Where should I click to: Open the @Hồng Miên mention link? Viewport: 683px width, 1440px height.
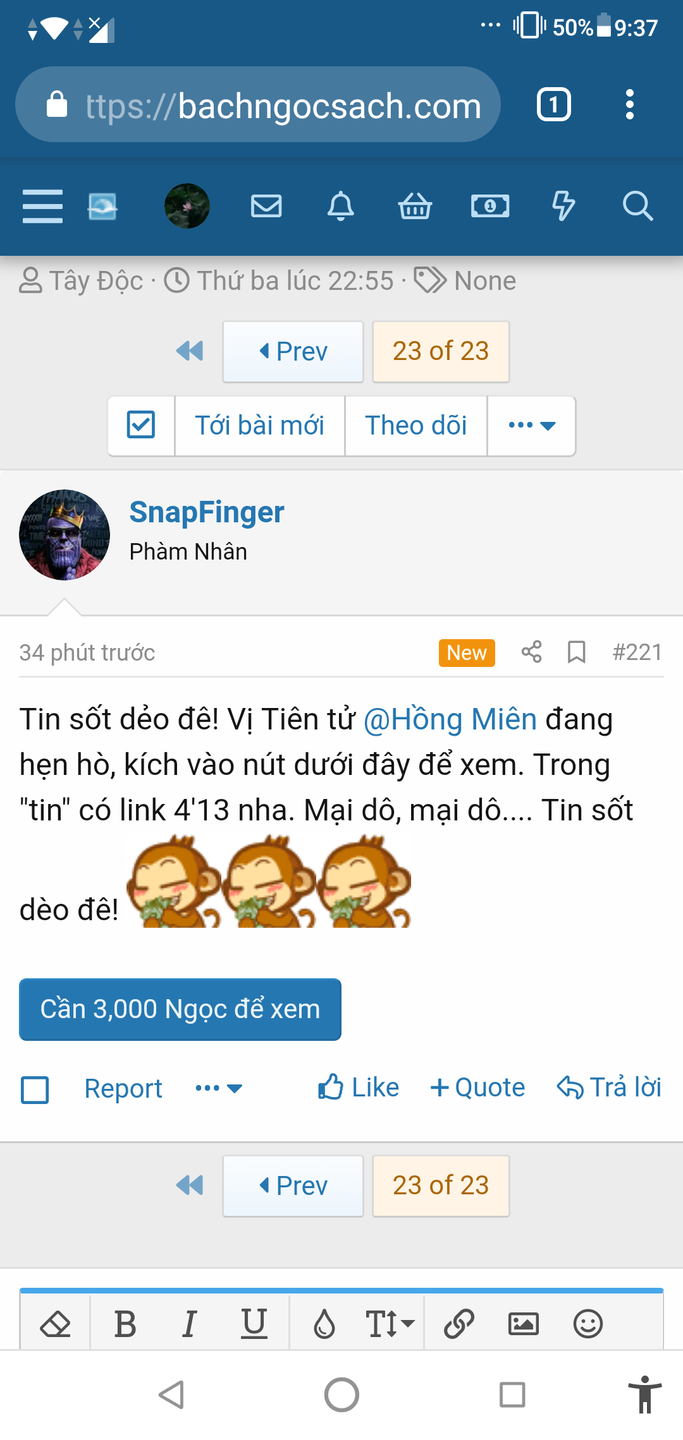pyautogui.click(x=450, y=719)
